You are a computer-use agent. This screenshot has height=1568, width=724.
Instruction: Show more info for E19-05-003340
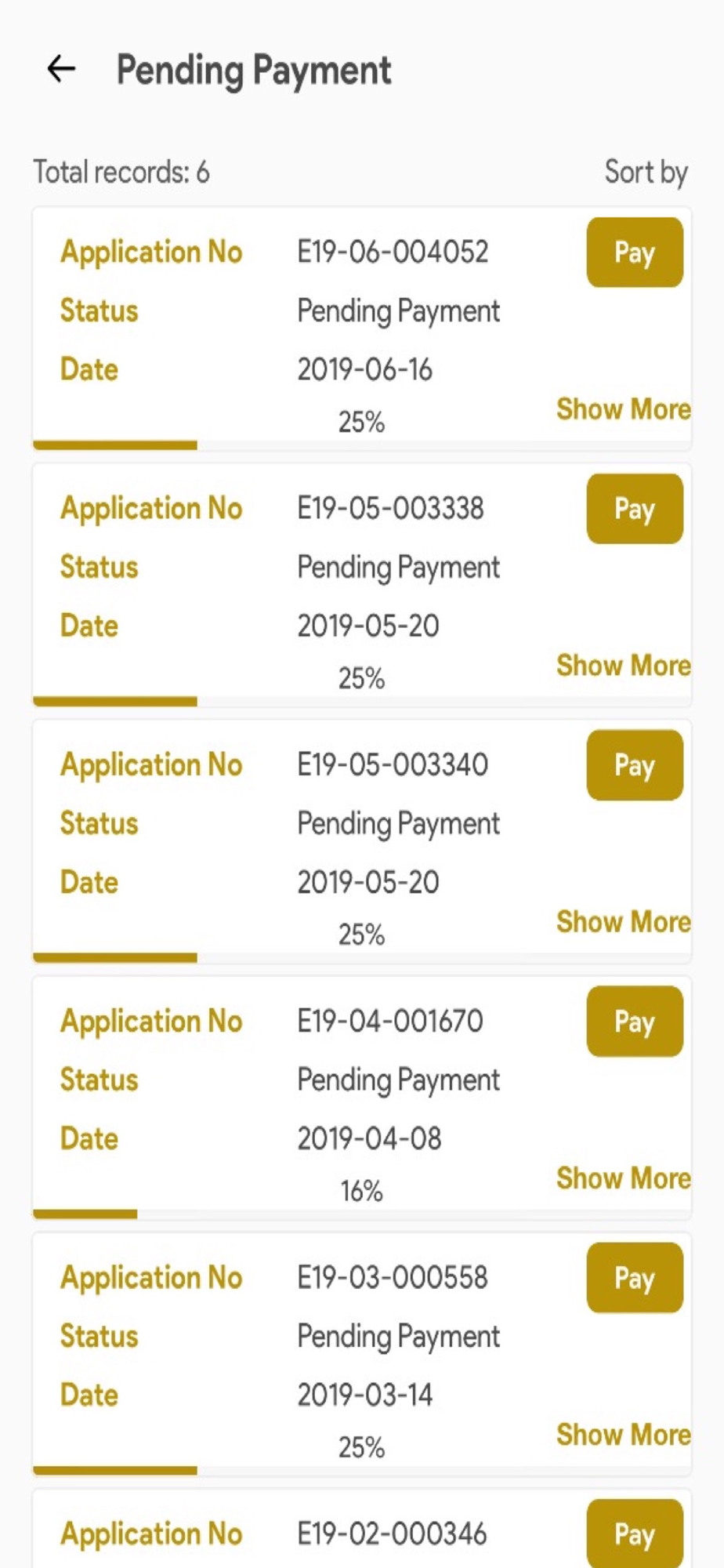click(x=624, y=922)
